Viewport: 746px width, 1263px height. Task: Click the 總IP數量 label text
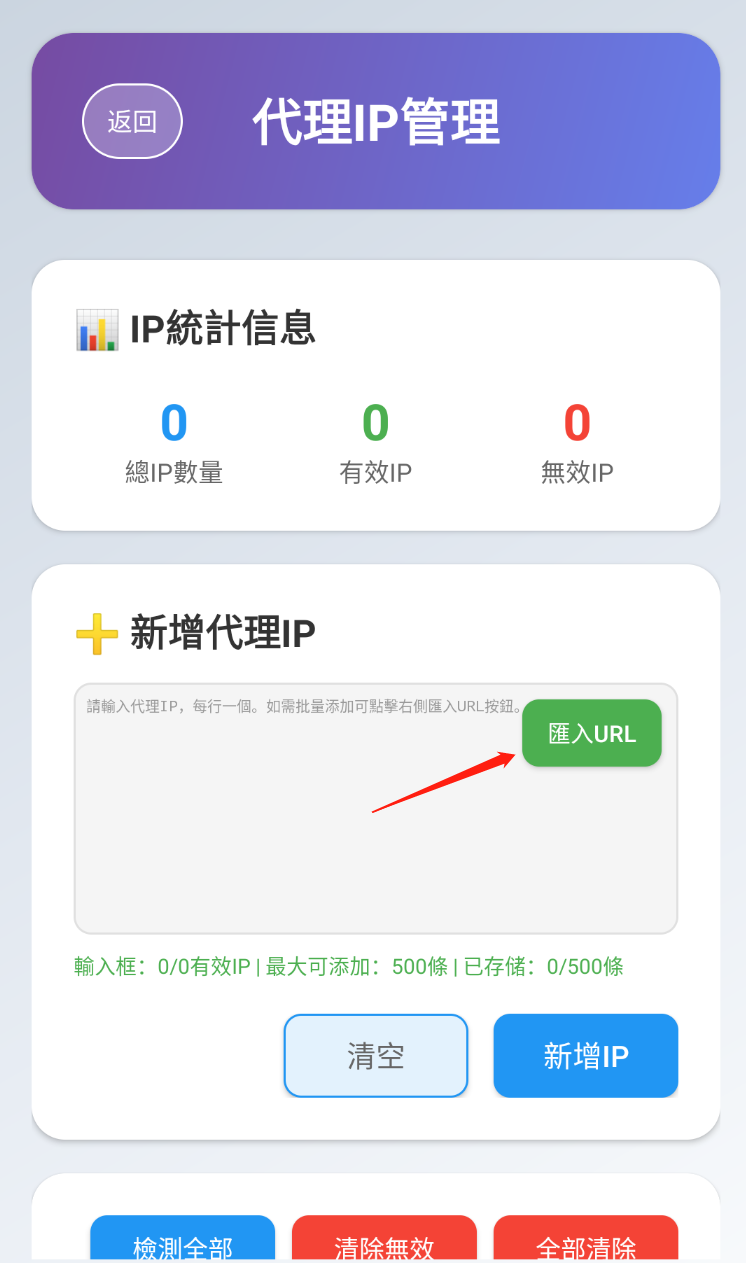tap(174, 472)
